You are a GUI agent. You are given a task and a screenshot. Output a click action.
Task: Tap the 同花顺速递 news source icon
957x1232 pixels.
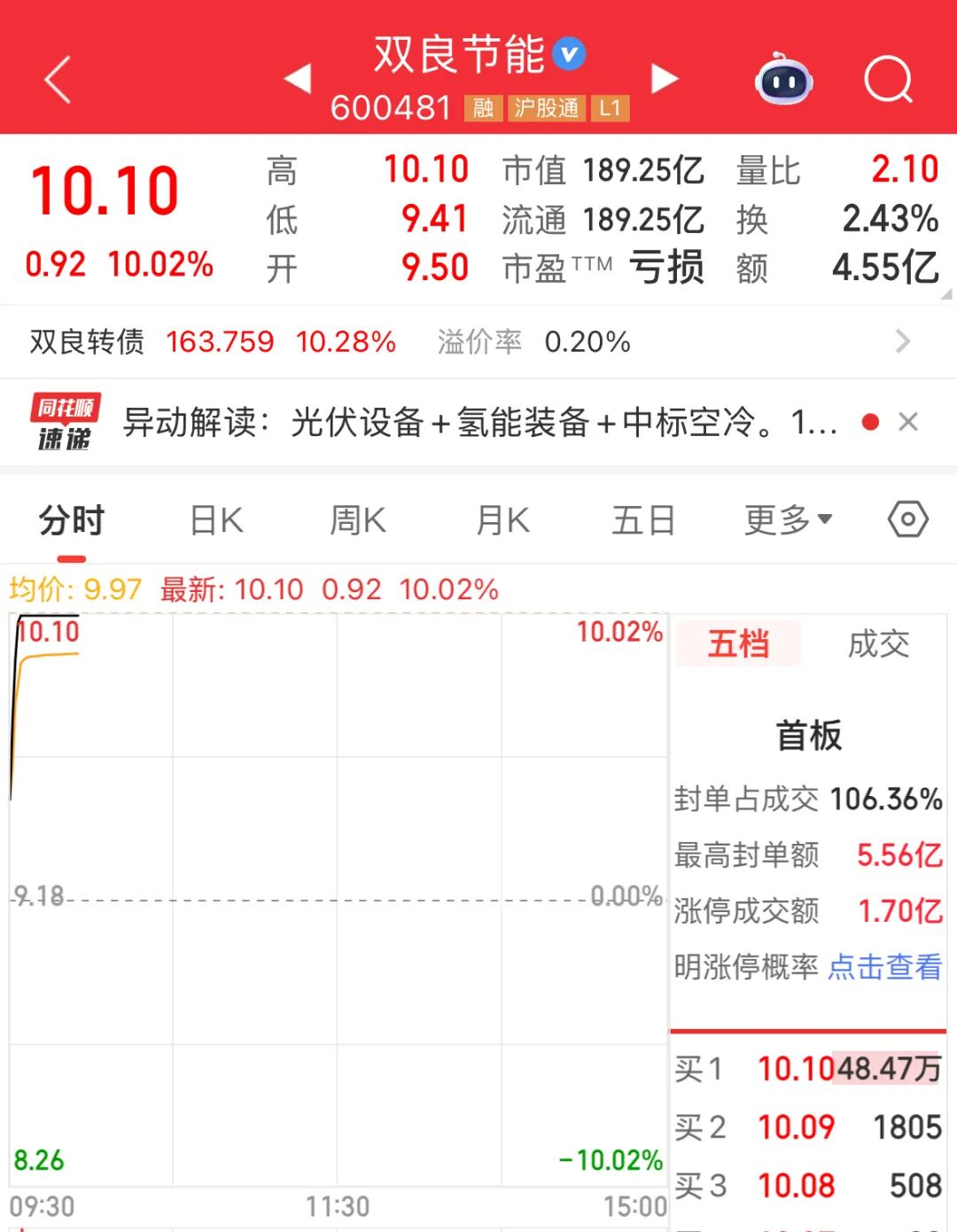pos(64,422)
